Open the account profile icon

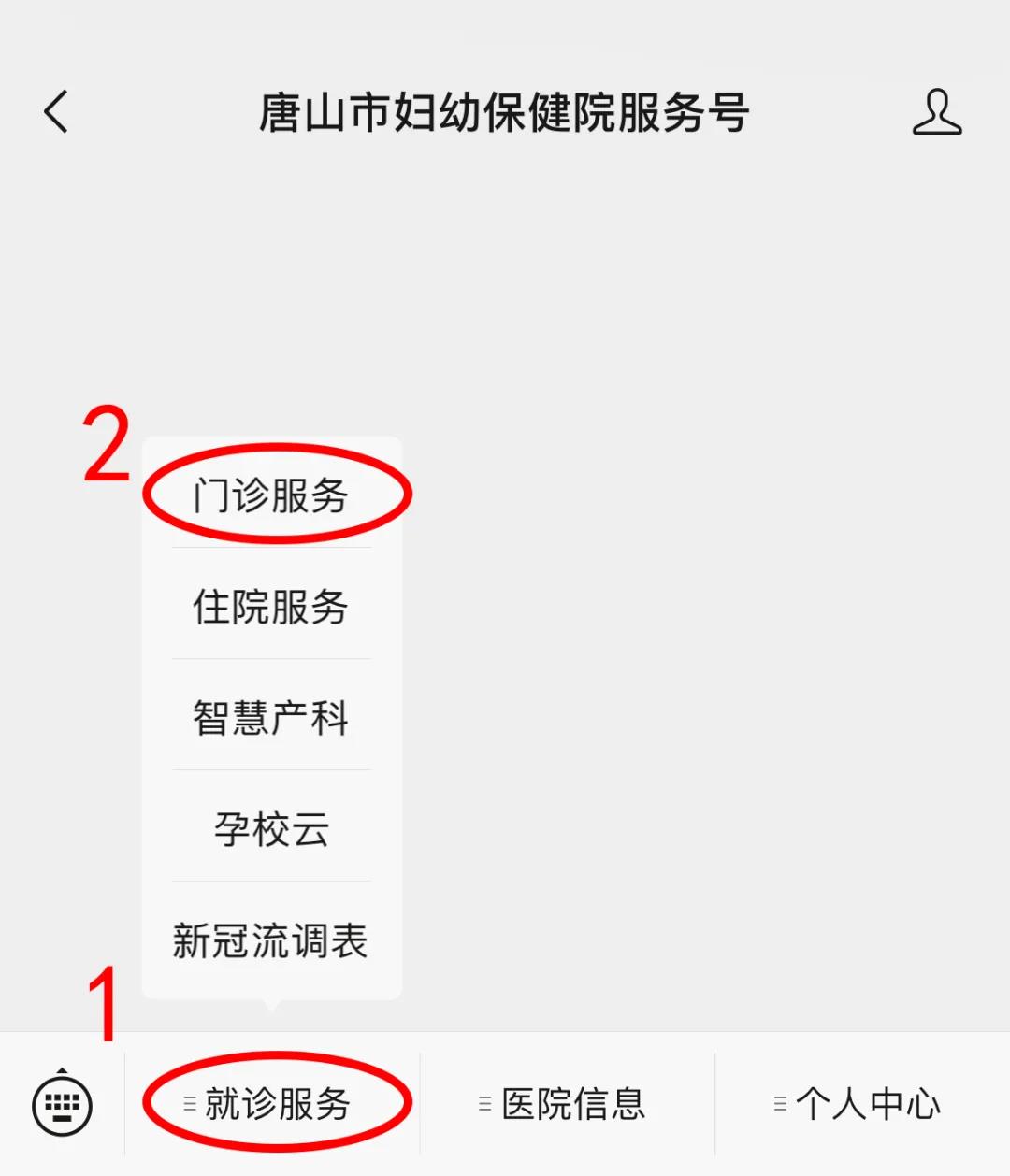[x=936, y=113]
